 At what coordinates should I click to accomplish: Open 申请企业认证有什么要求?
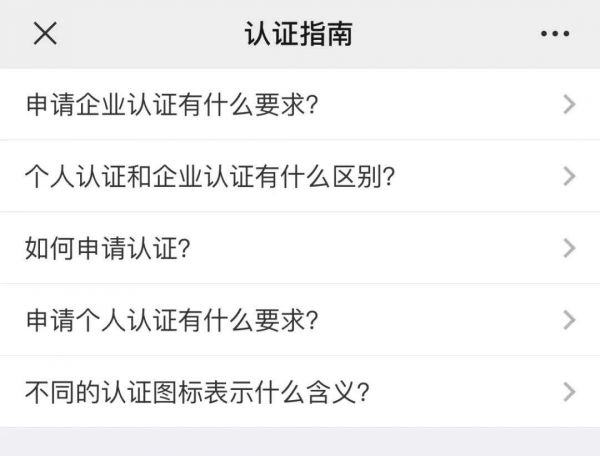coord(300,104)
